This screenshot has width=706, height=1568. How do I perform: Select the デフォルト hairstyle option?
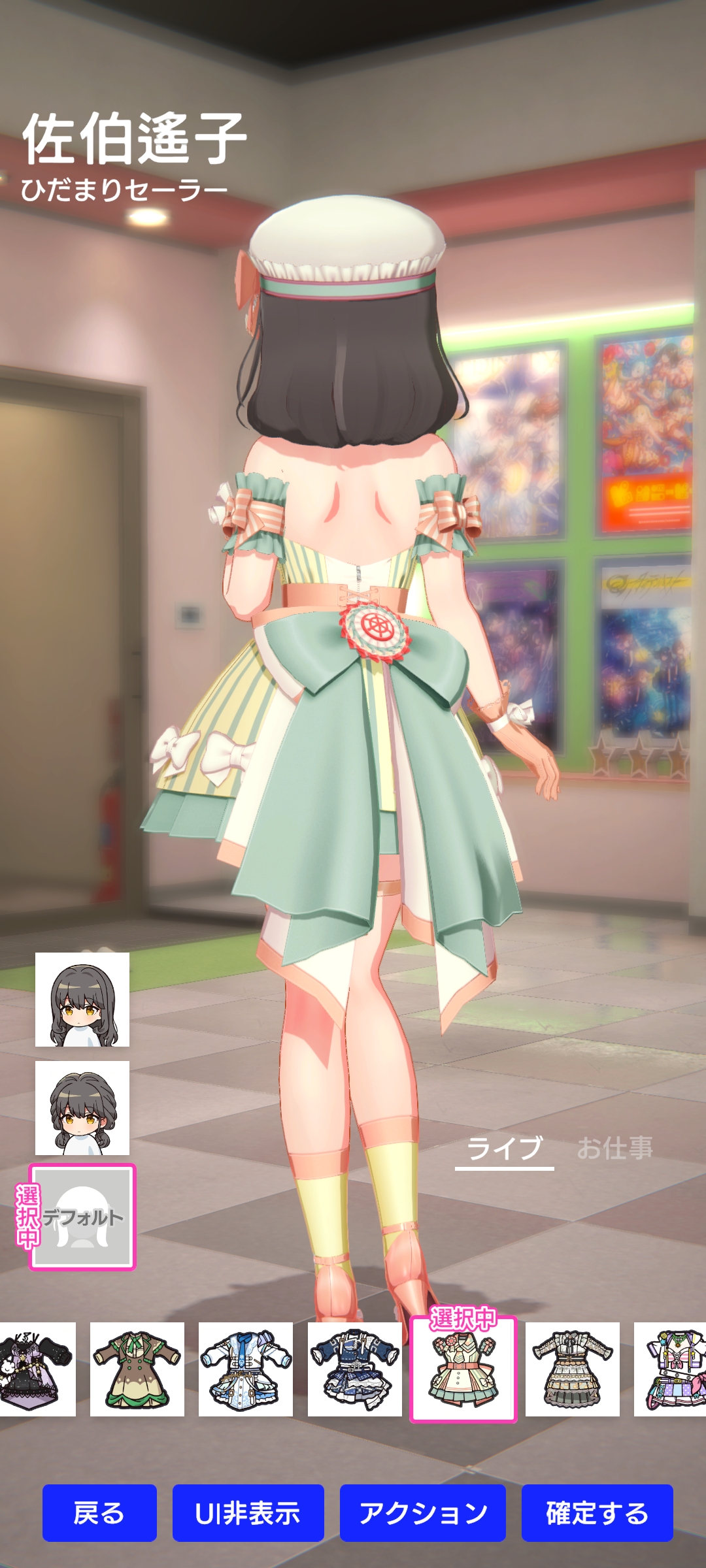(x=82, y=1217)
